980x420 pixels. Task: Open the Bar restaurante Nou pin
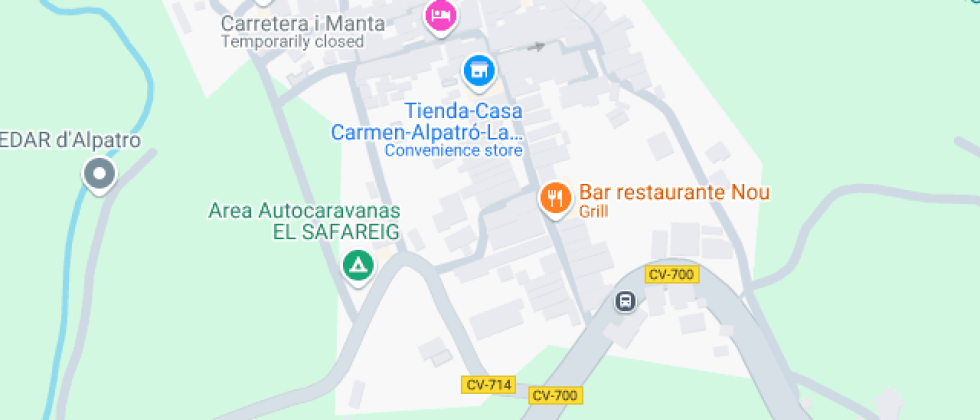click(554, 197)
